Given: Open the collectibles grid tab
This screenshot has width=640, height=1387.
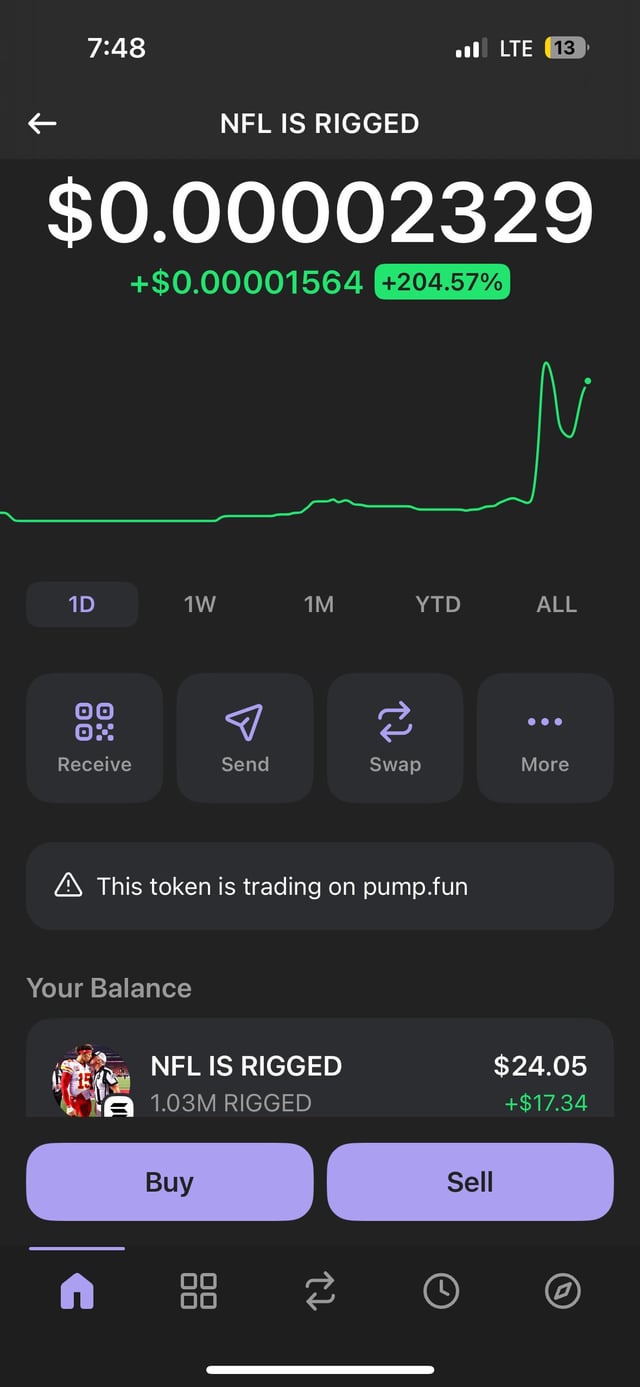Looking at the screenshot, I should pos(198,1291).
